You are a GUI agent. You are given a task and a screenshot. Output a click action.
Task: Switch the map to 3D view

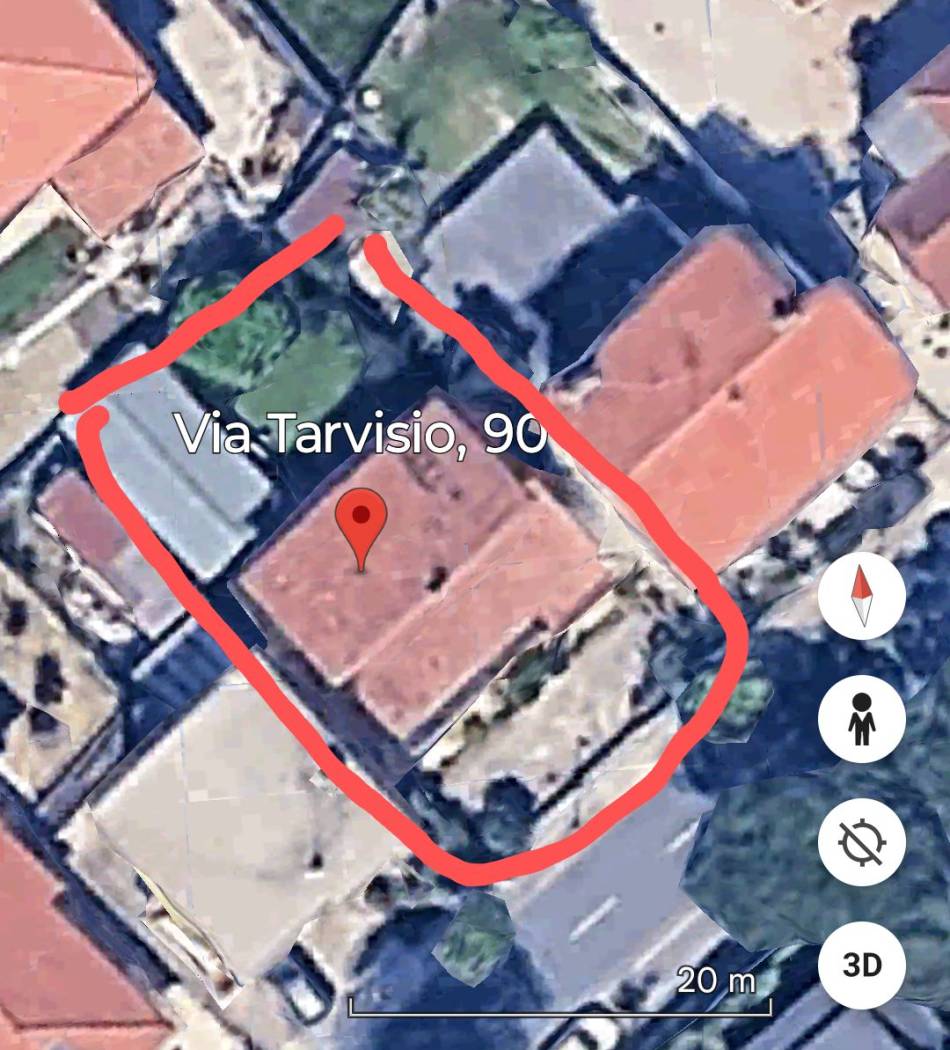coord(861,965)
